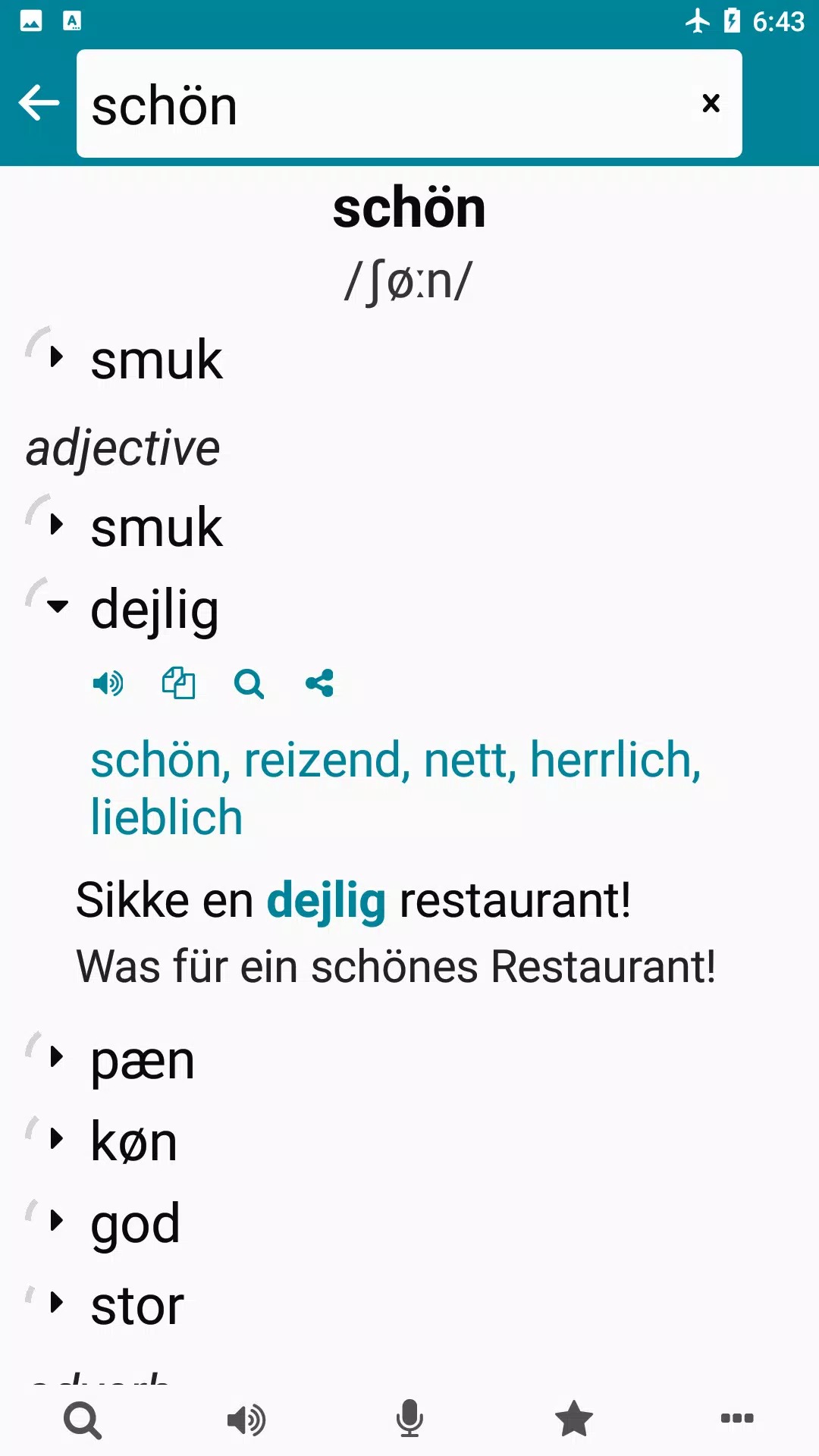This screenshot has height=1456, width=819.
Task: Open search from bottom bar
Action: [x=83, y=1420]
